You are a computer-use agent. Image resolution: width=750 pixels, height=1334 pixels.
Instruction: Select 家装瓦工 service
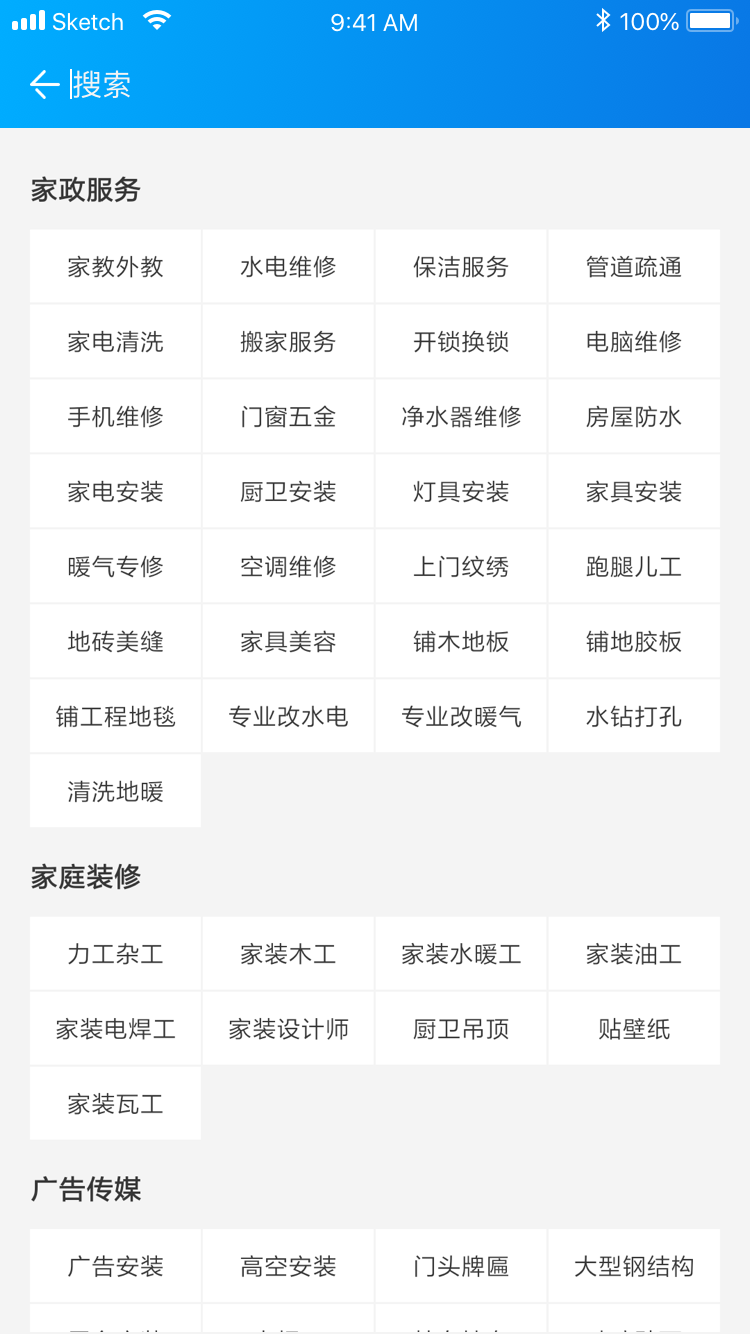pyautogui.click(x=115, y=1103)
